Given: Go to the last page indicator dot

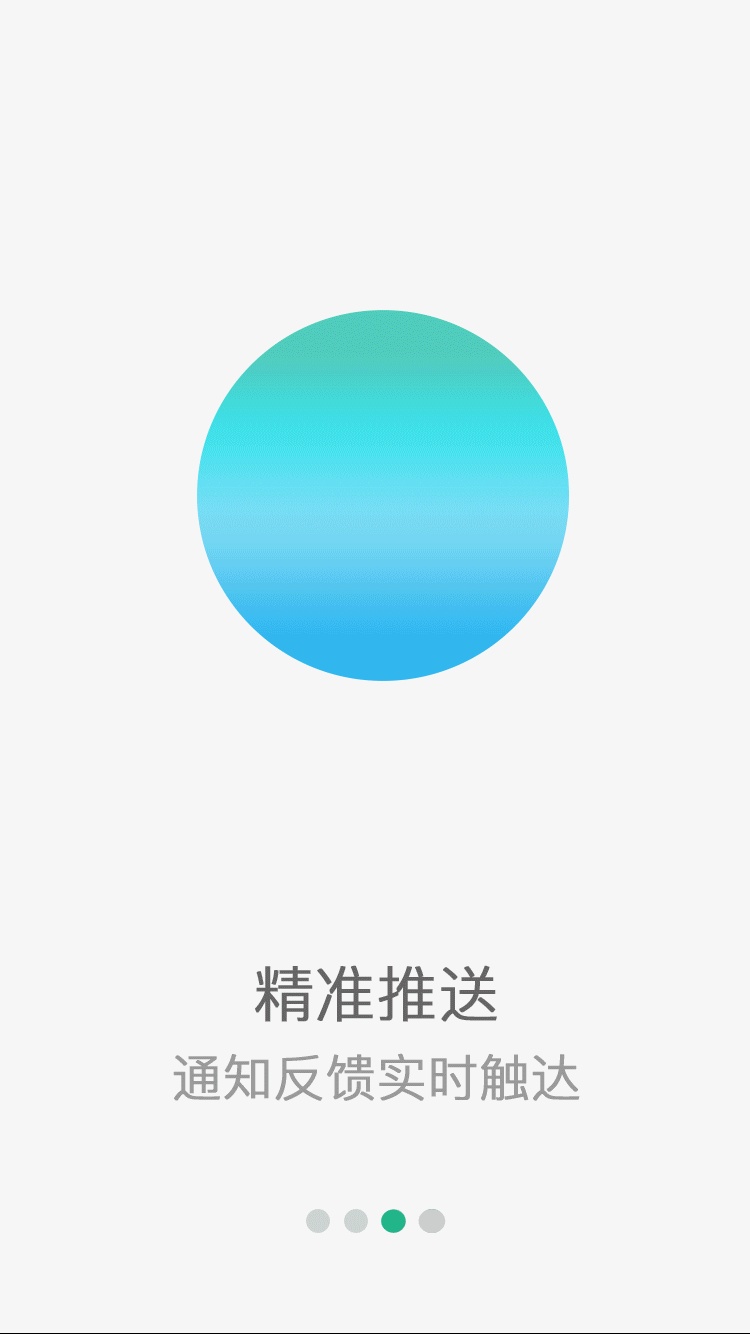Looking at the screenshot, I should click(x=432, y=1221).
